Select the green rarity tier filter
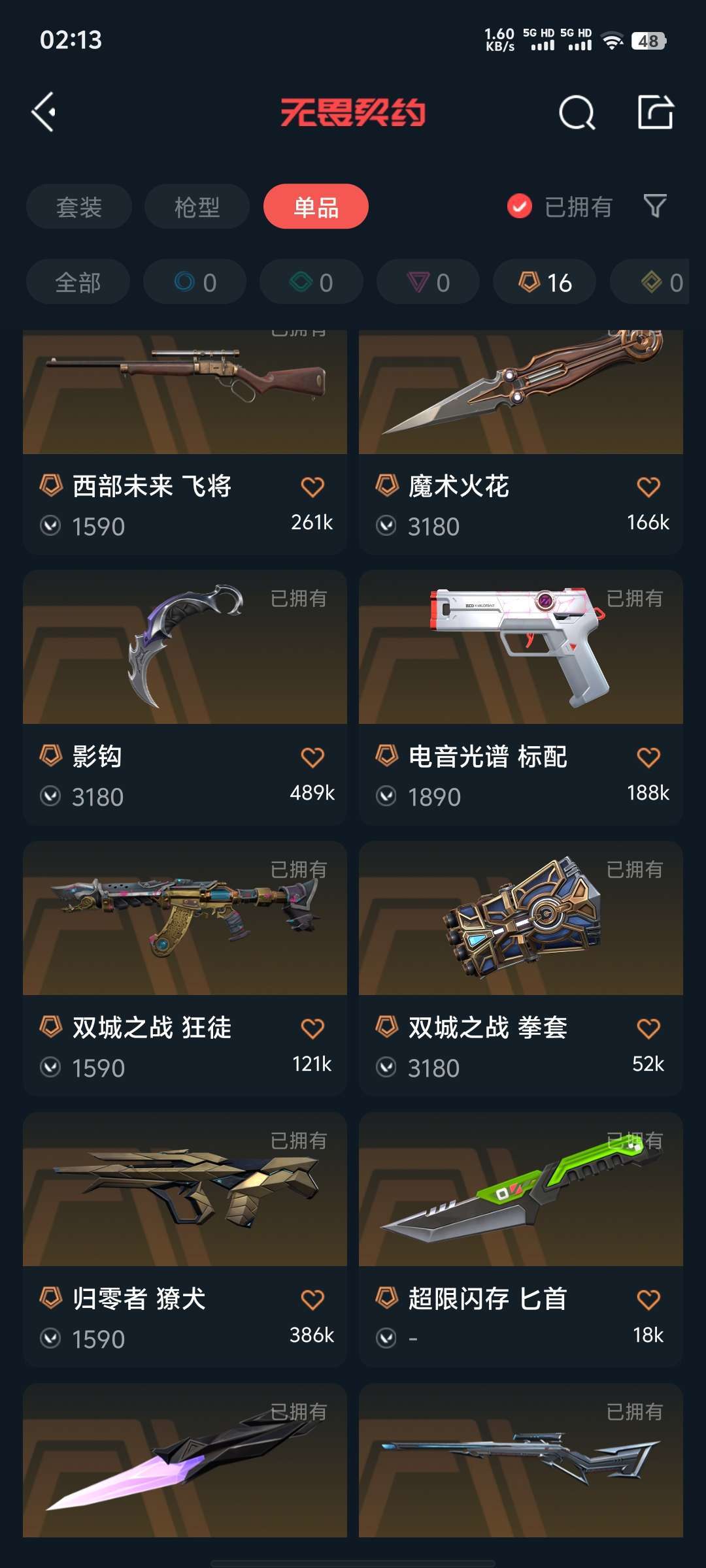The width and height of the screenshot is (706, 1568). pyautogui.click(x=311, y=282)
